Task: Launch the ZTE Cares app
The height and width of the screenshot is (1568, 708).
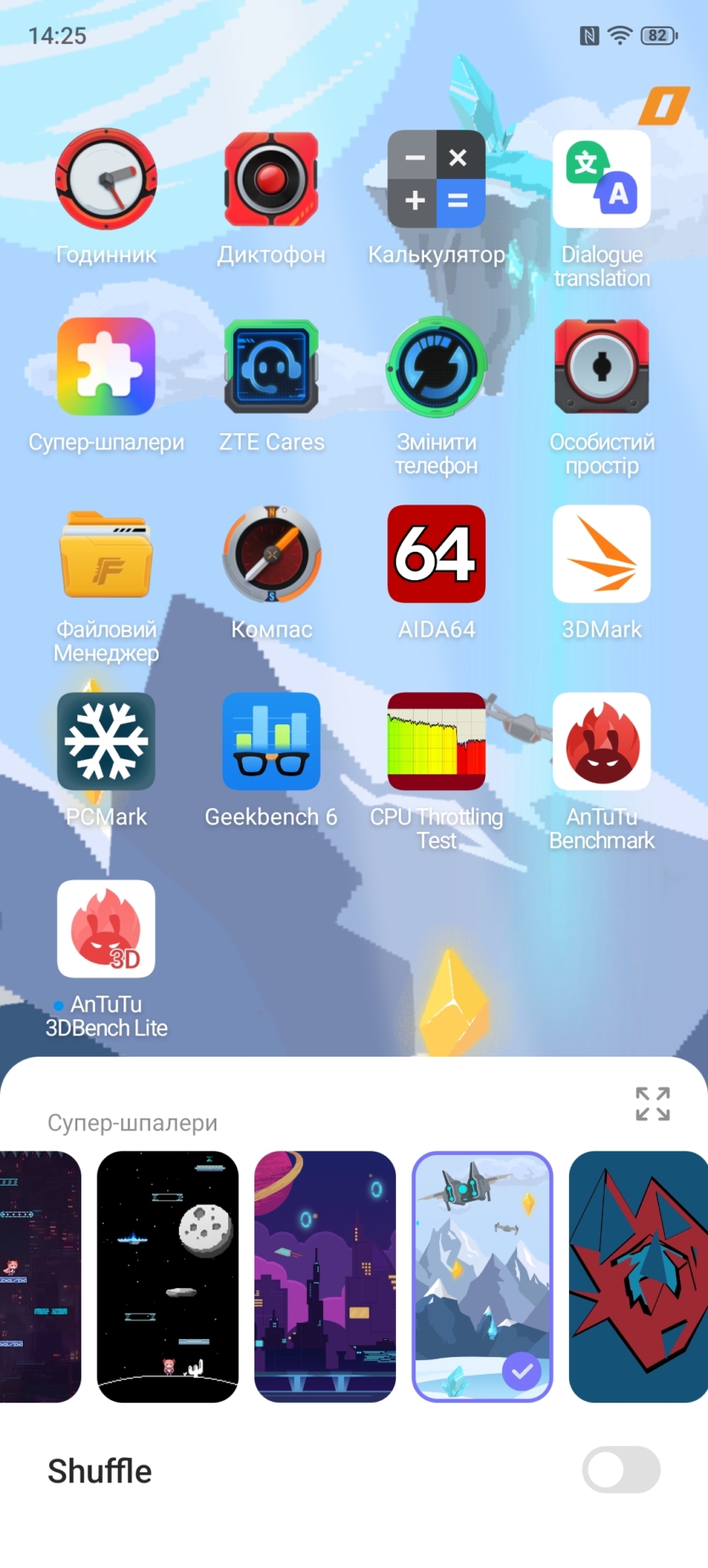Action: pos(271,367)
